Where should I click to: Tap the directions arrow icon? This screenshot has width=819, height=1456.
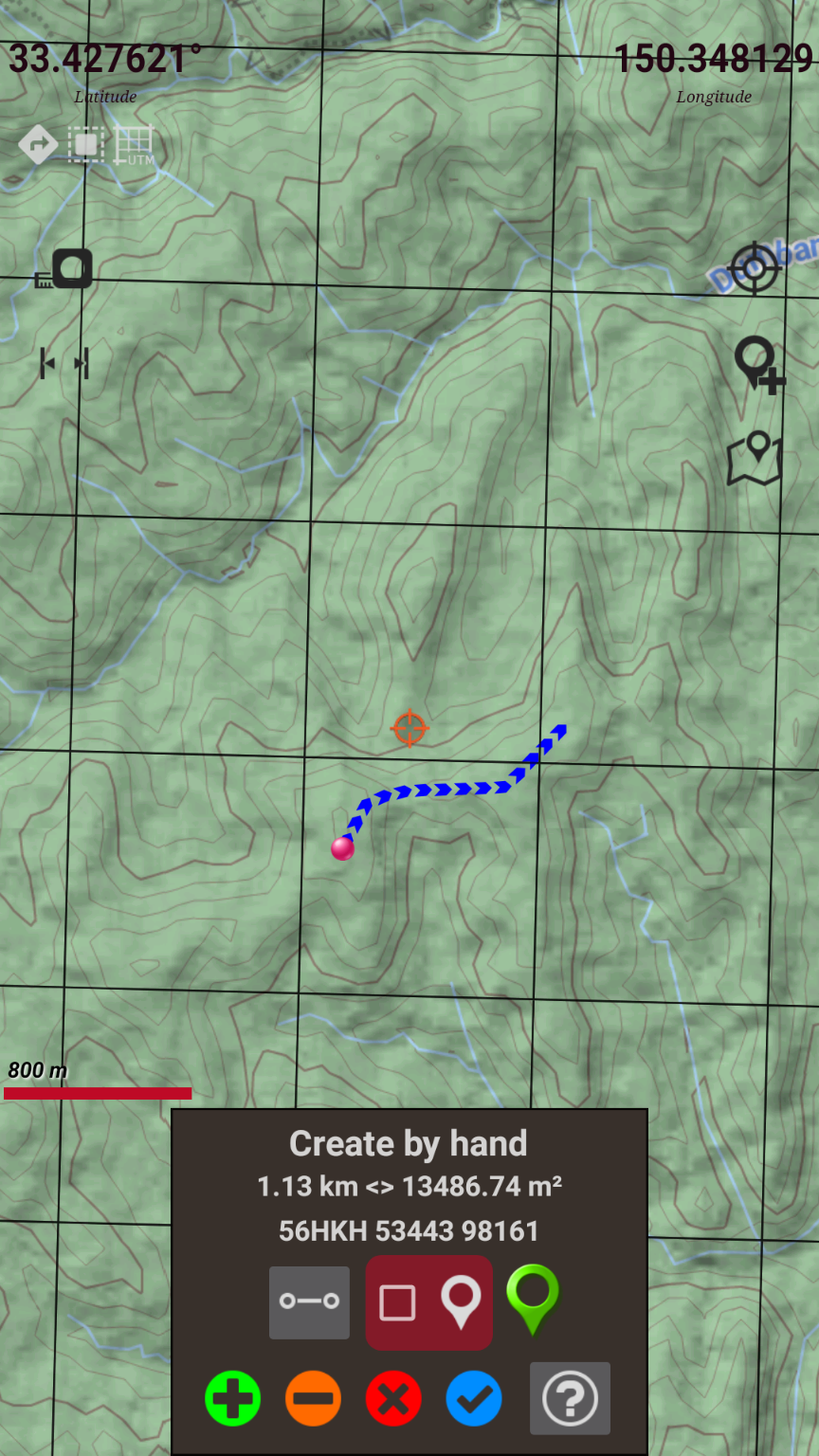point(38,144)
